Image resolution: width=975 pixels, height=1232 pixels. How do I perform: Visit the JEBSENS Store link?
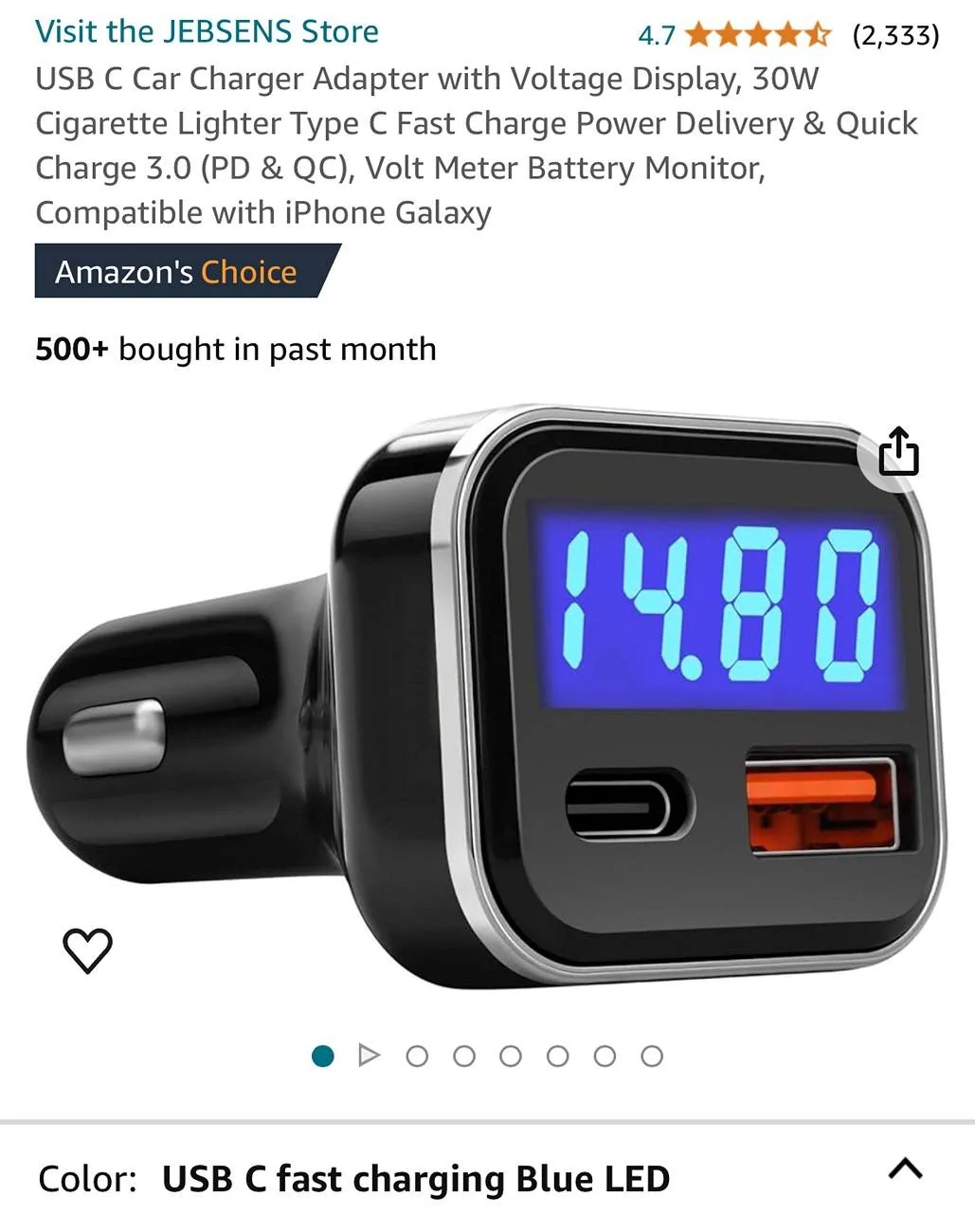point(207,31)
